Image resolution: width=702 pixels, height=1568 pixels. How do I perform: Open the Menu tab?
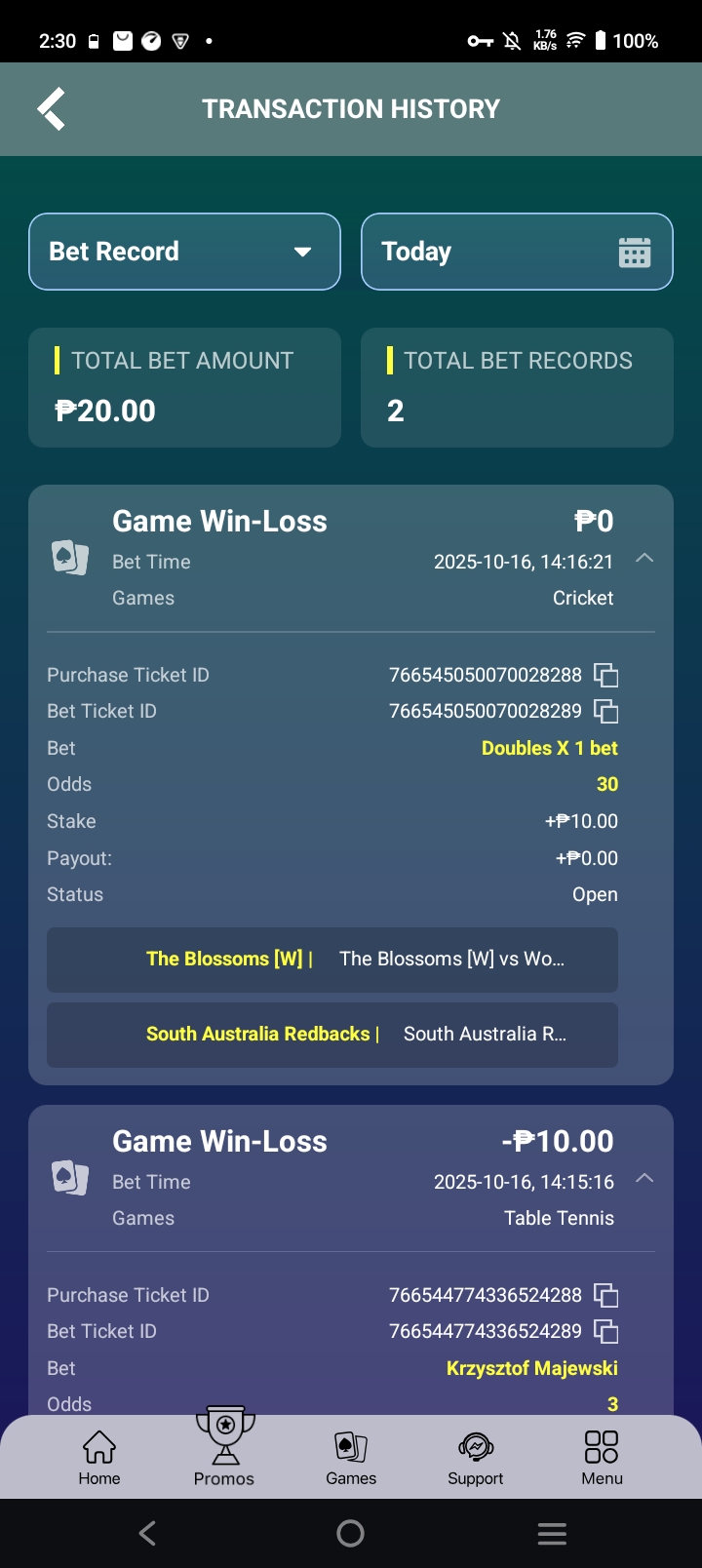602,1458
